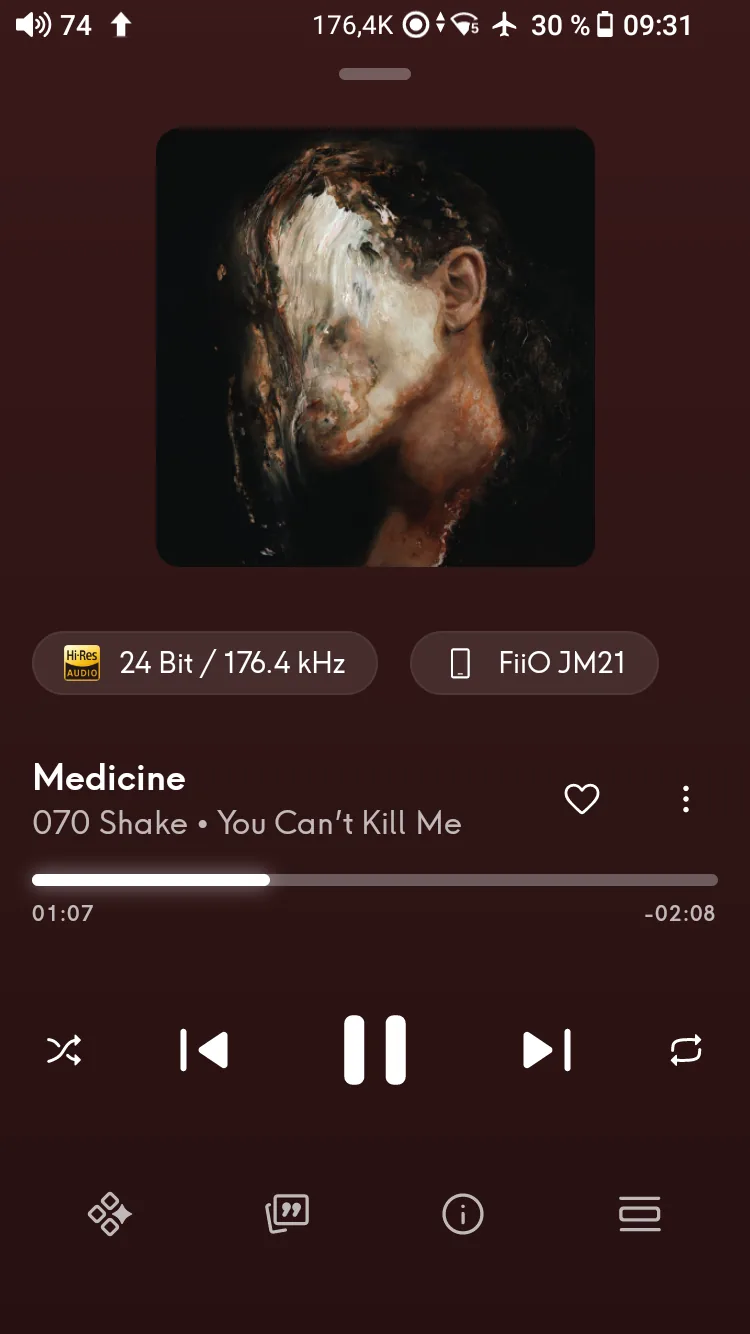Viewport: 750px width, 1334px height.
Task: Open the three-dot options menu
Action: point(686,799)
